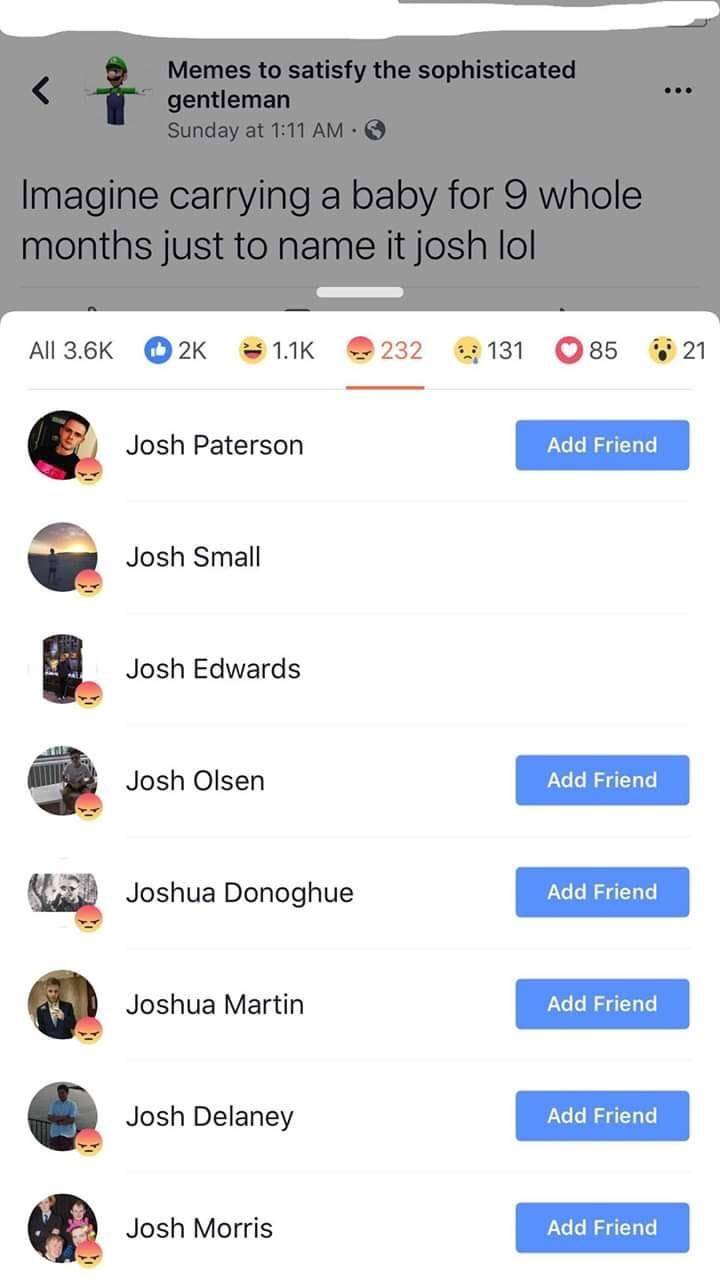
Task: Tap Add Friend next to Josh Paterson
Action: [x=602, y=445]
